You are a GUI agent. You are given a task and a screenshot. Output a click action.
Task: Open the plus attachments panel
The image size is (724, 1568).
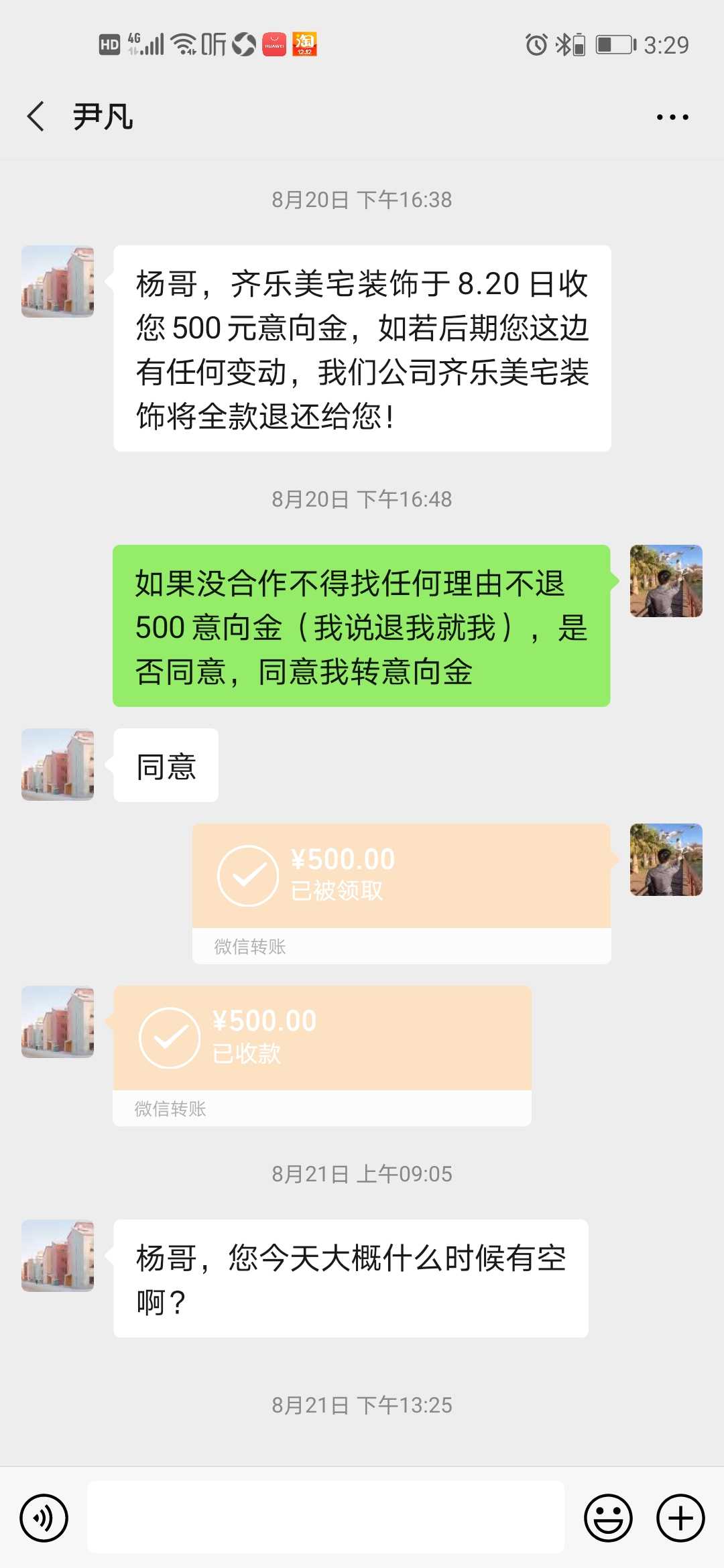pos(680,1518)
